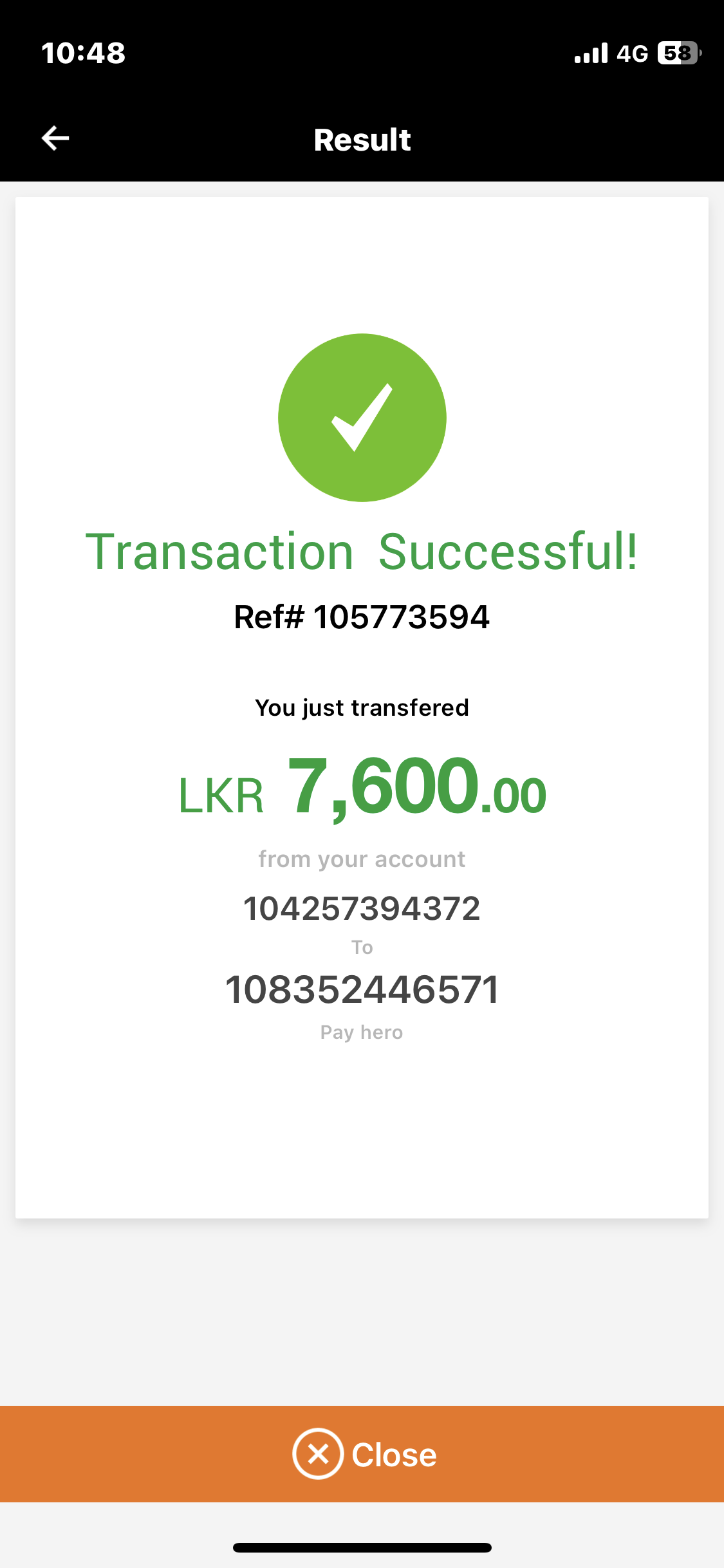Close the transaction result screen

pos(363,1454)
